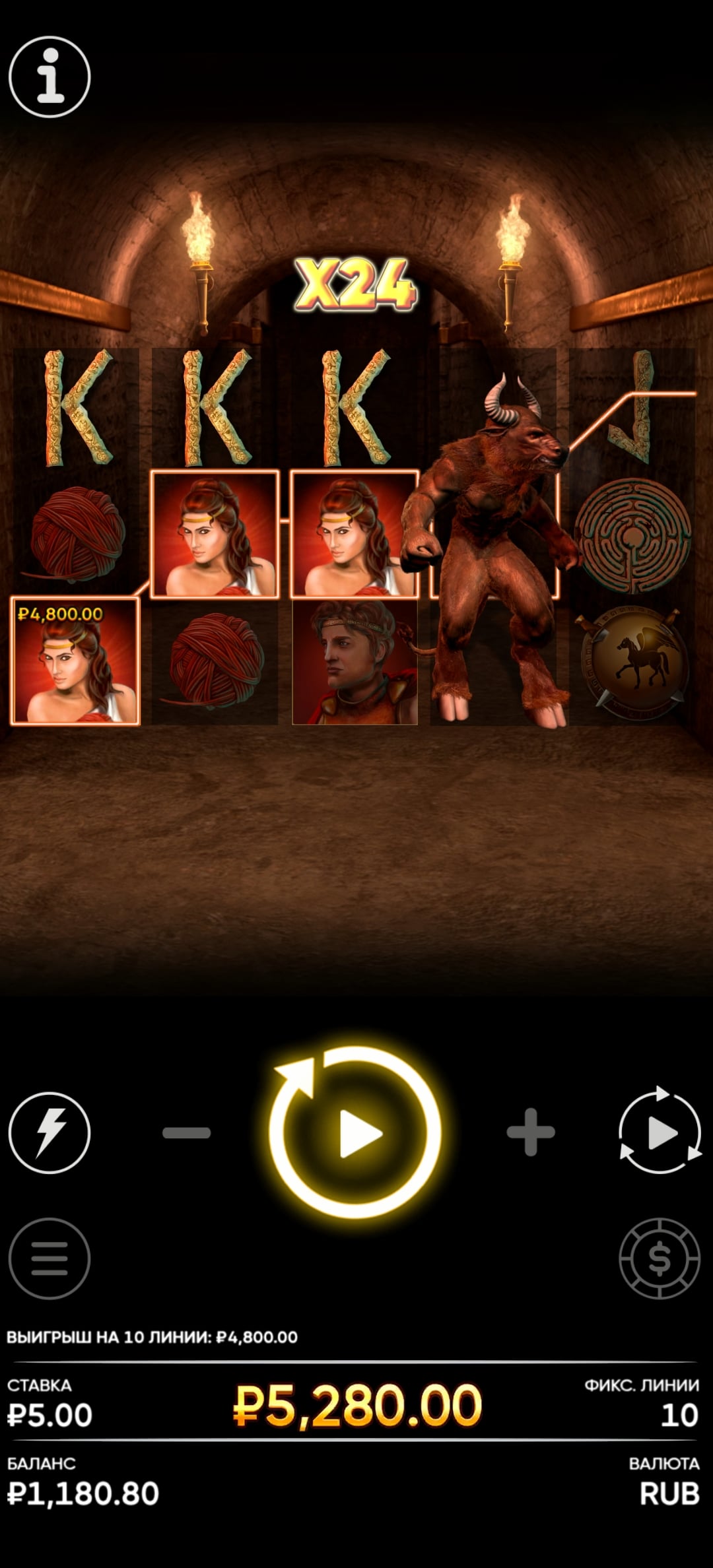Enable turbo mode with the lightning icon

coord(50,1132)
